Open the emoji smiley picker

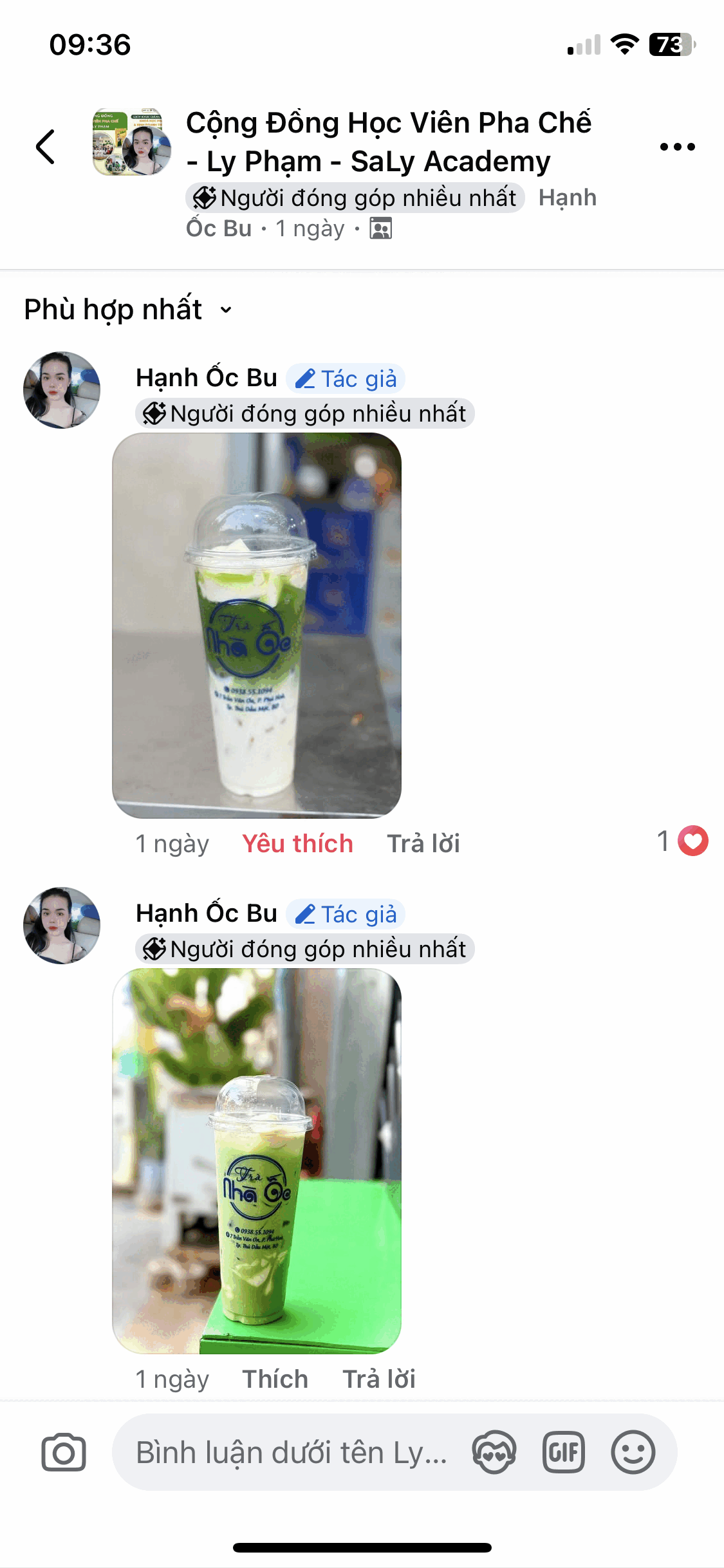tap(633, 1452)
